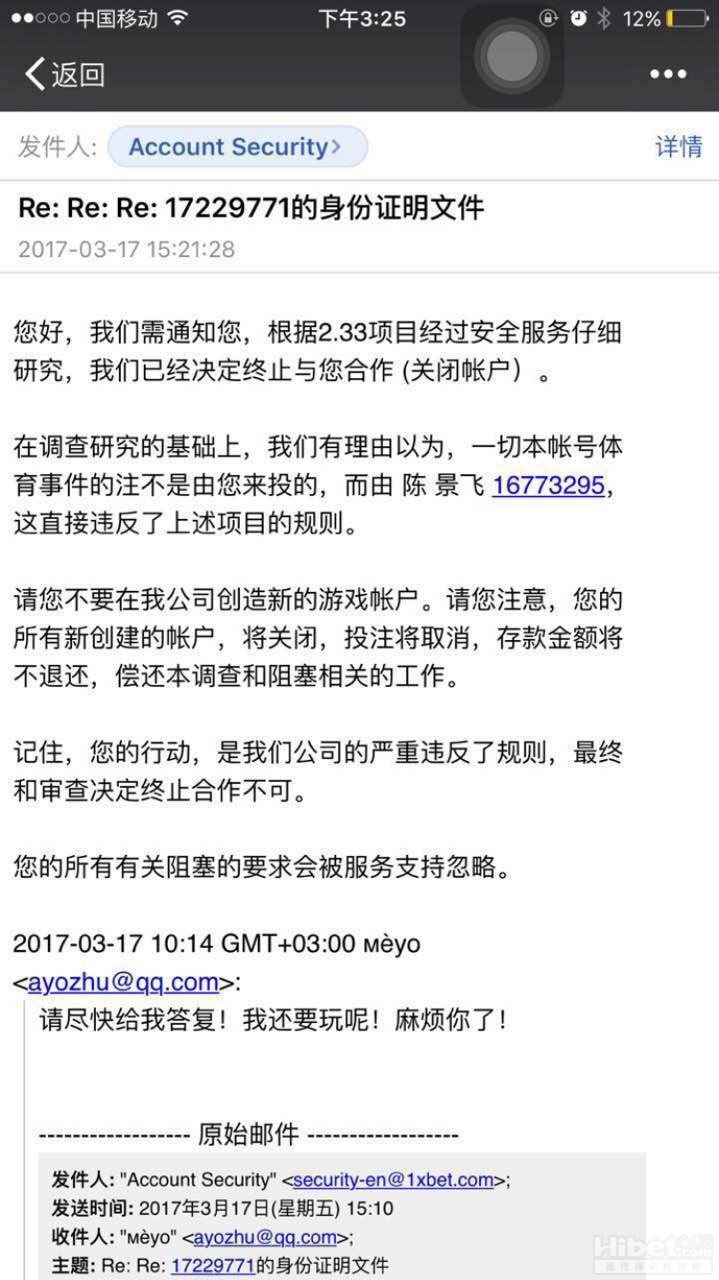Tap ayozhu@qq.com in the 收件人 line
The image size is (719, 1280).
265,1237
